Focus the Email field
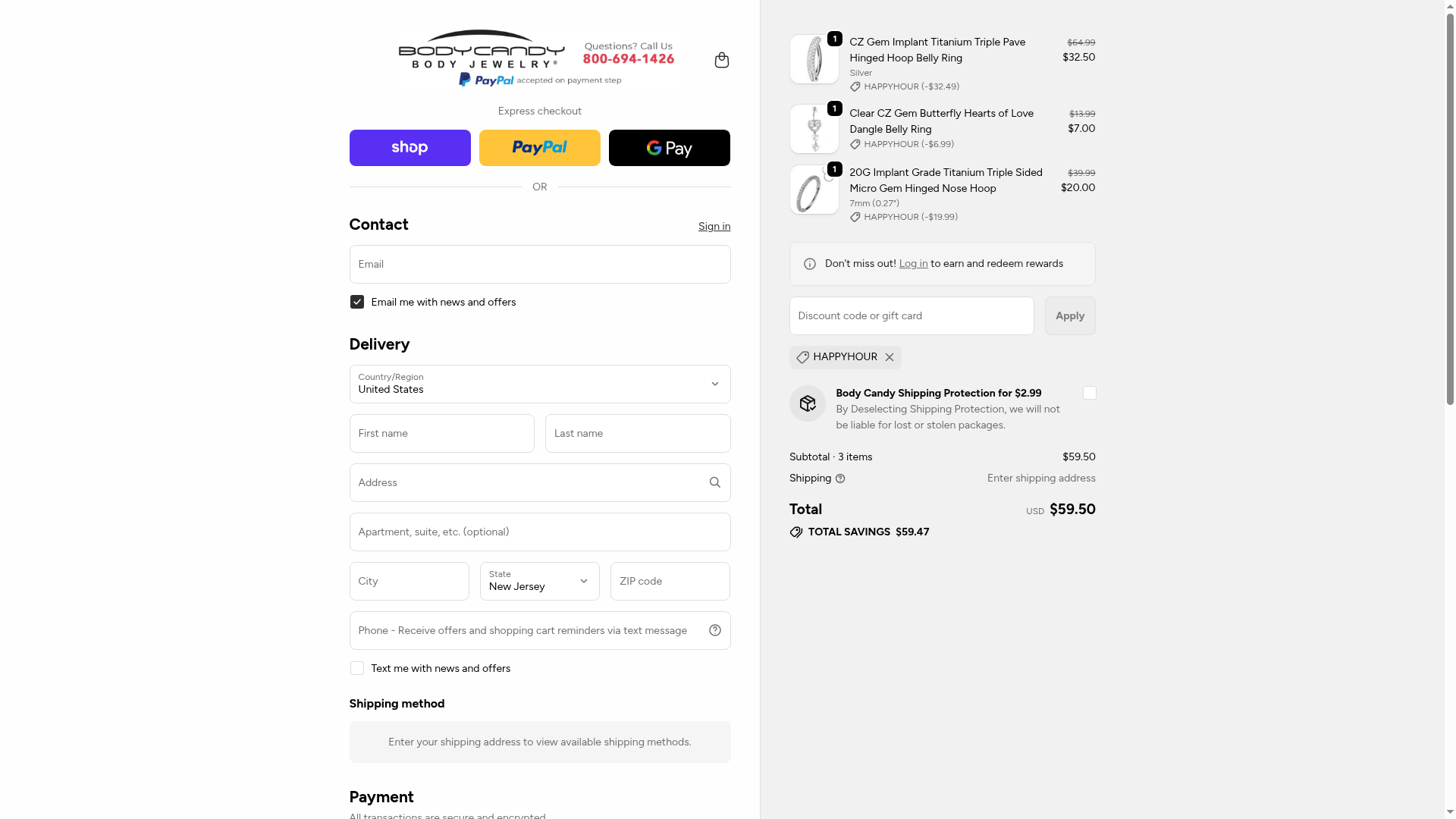The width and height of the screenshot is (1456, 819). (x=539, y=264)
